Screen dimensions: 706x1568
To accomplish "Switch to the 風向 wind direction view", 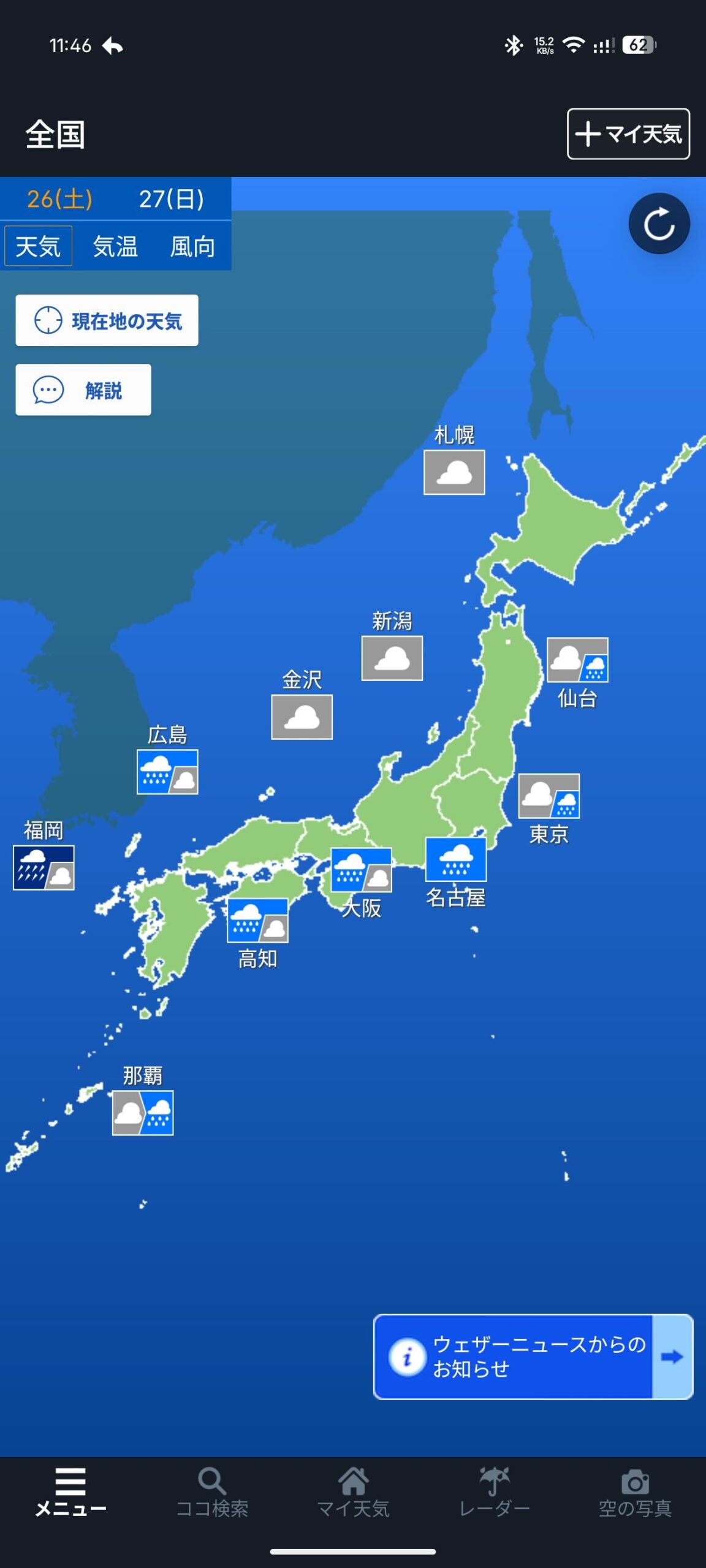I will pyautogui.click(x=192, y=246).
